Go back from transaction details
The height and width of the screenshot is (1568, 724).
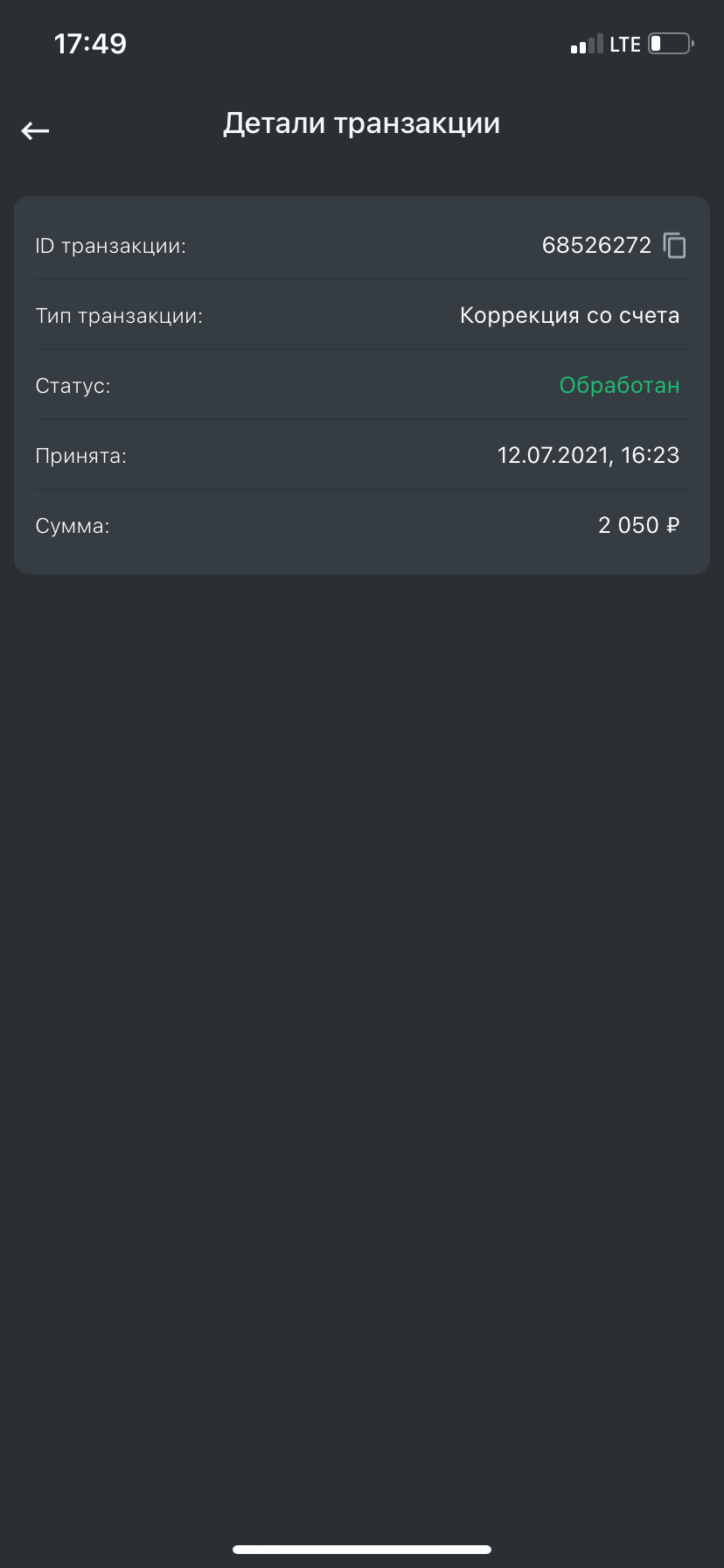pos(35,131)
